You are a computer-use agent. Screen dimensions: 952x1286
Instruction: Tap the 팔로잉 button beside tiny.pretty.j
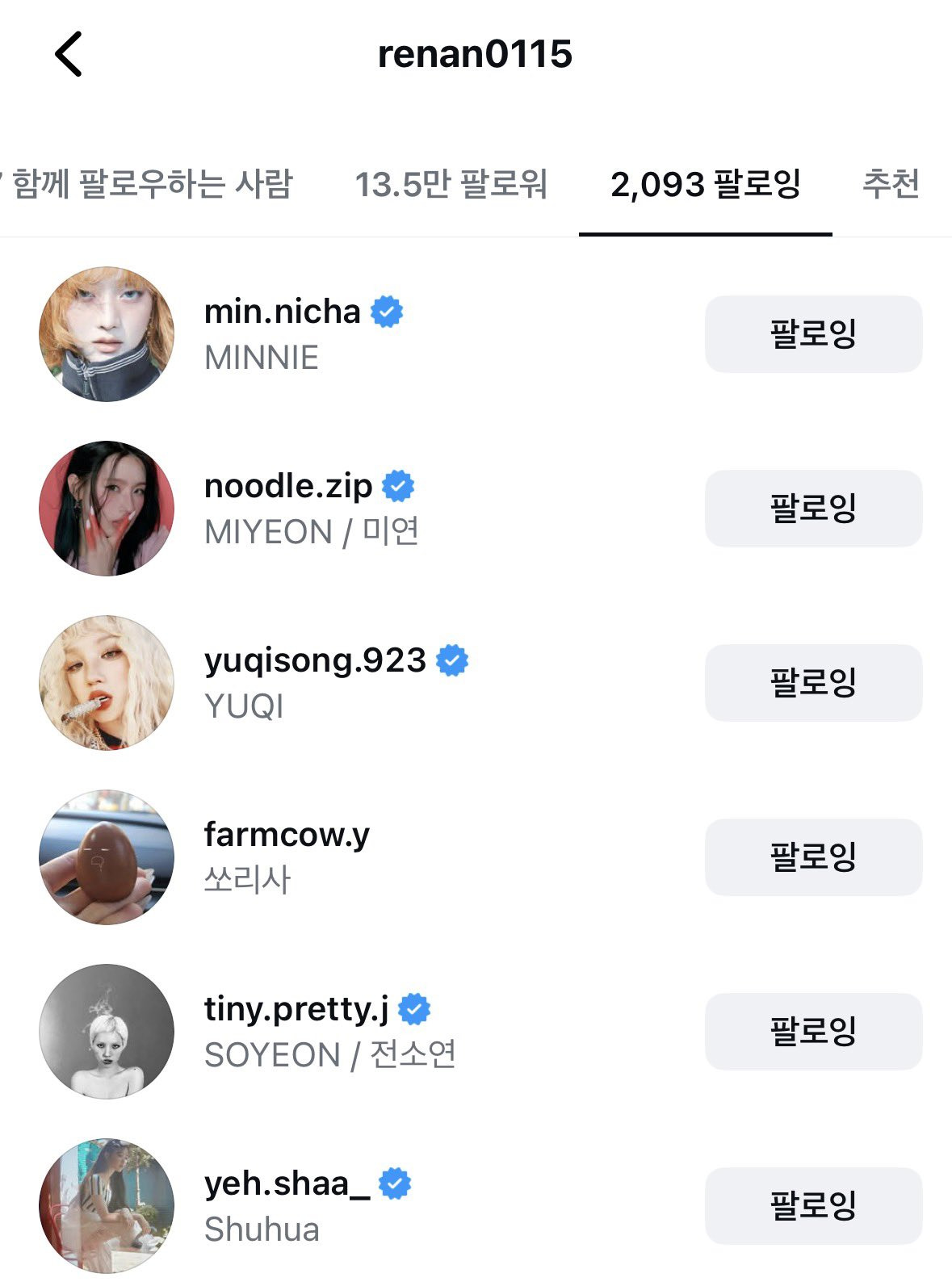tap(813, 1032)
